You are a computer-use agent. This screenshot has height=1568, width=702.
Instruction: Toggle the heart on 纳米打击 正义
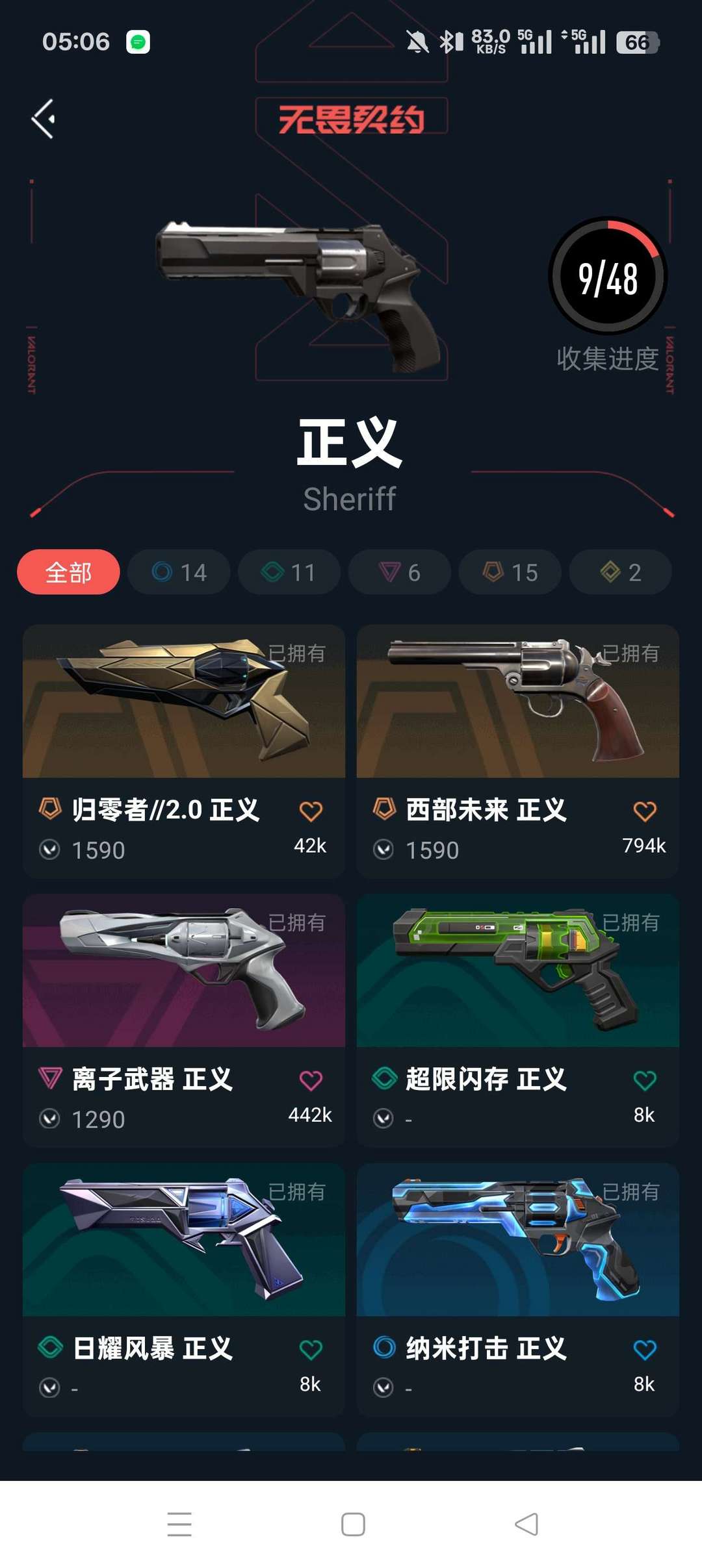tap(645, 1349)
